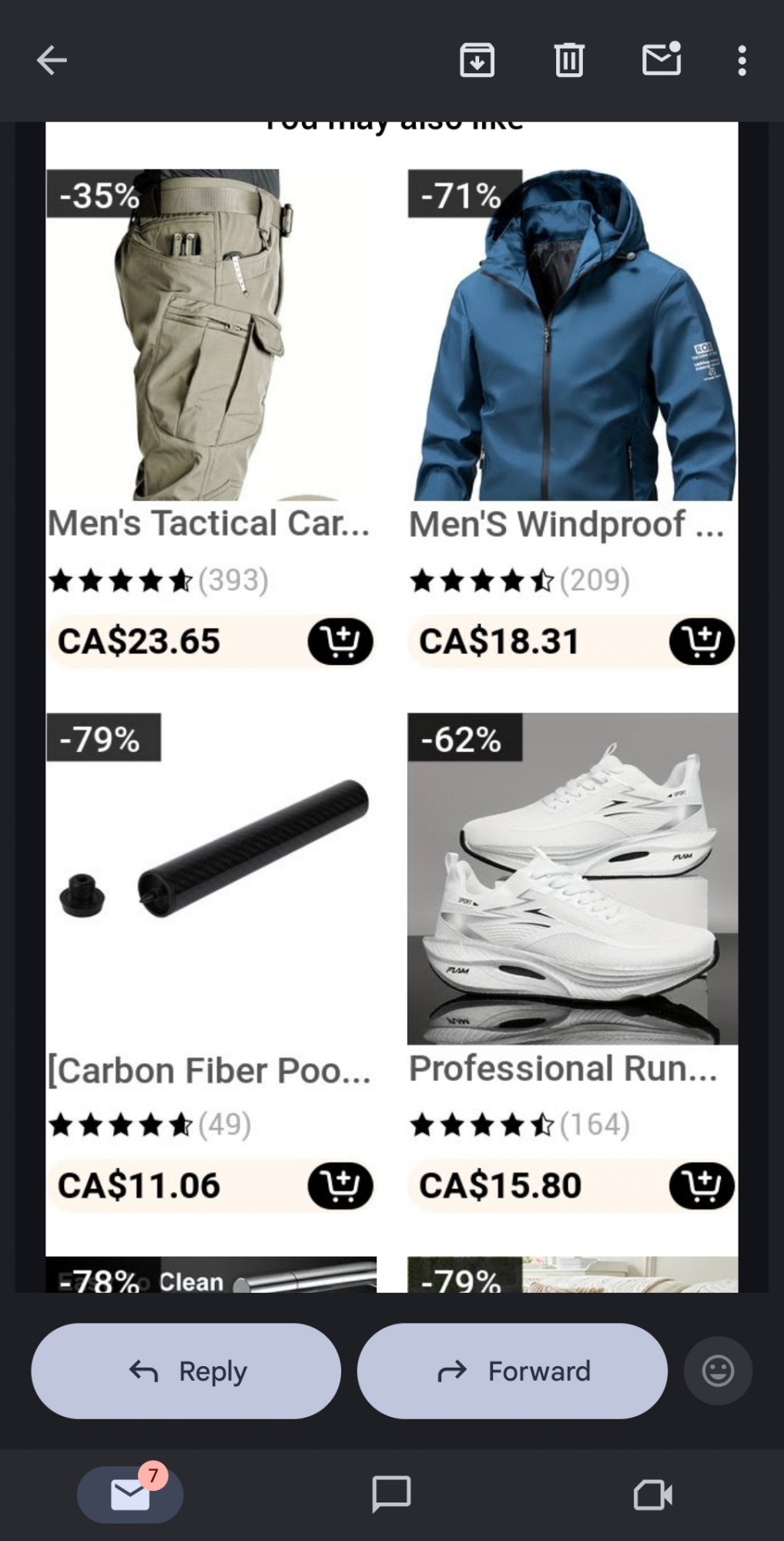Viewport: 784px width, 1541px height.
Task: Go back to the inbox
Action: [x=52, y=60]
